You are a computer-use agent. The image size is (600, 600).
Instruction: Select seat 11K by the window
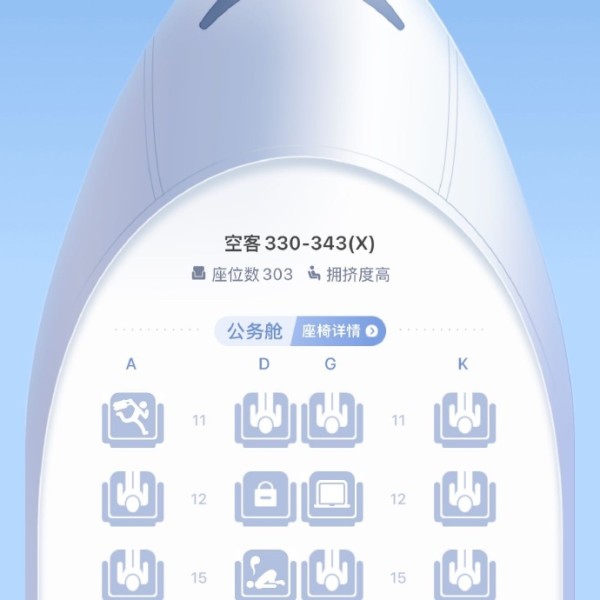click(463, 419)
